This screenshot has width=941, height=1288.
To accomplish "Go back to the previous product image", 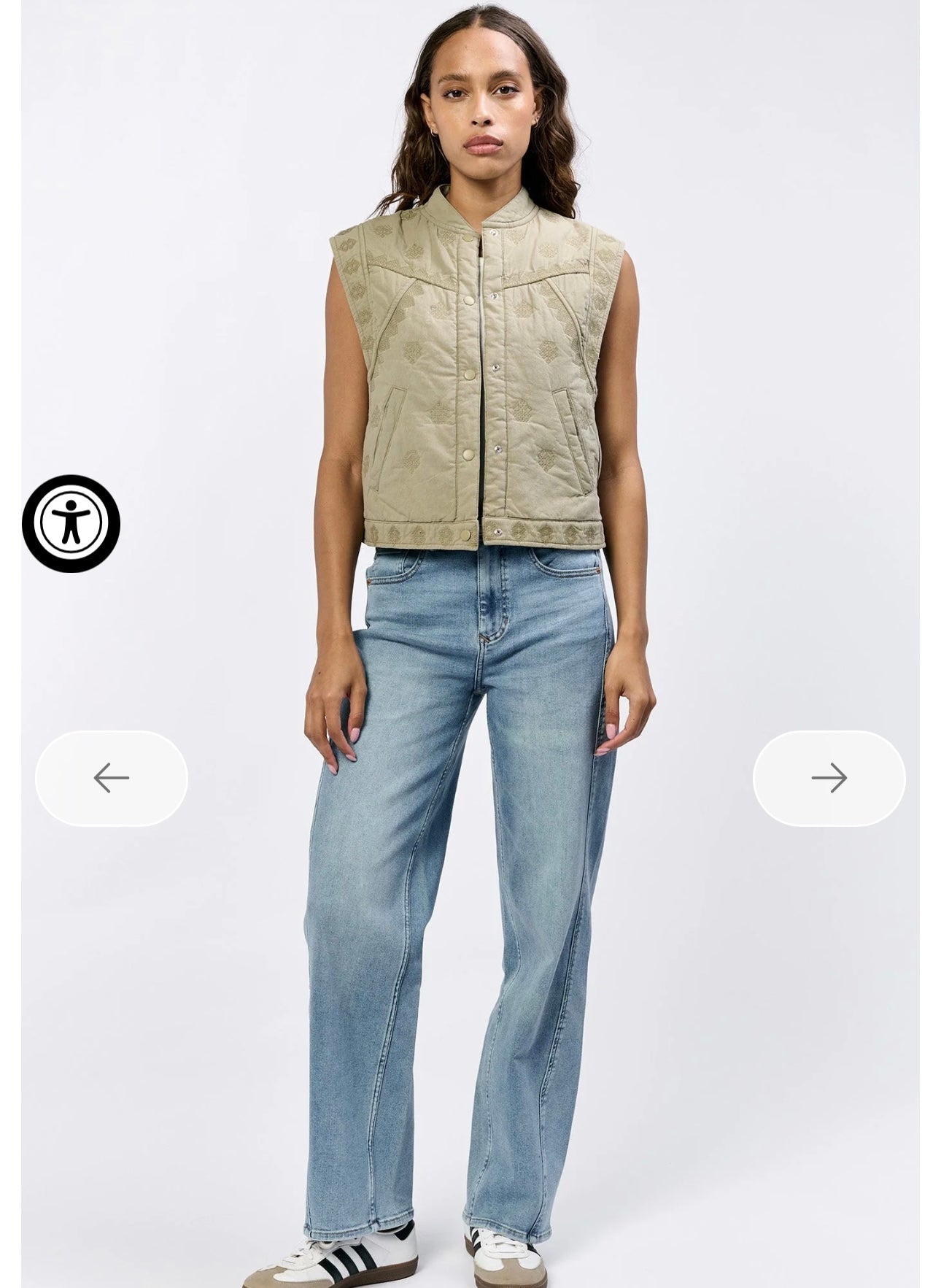I will 112,778.
